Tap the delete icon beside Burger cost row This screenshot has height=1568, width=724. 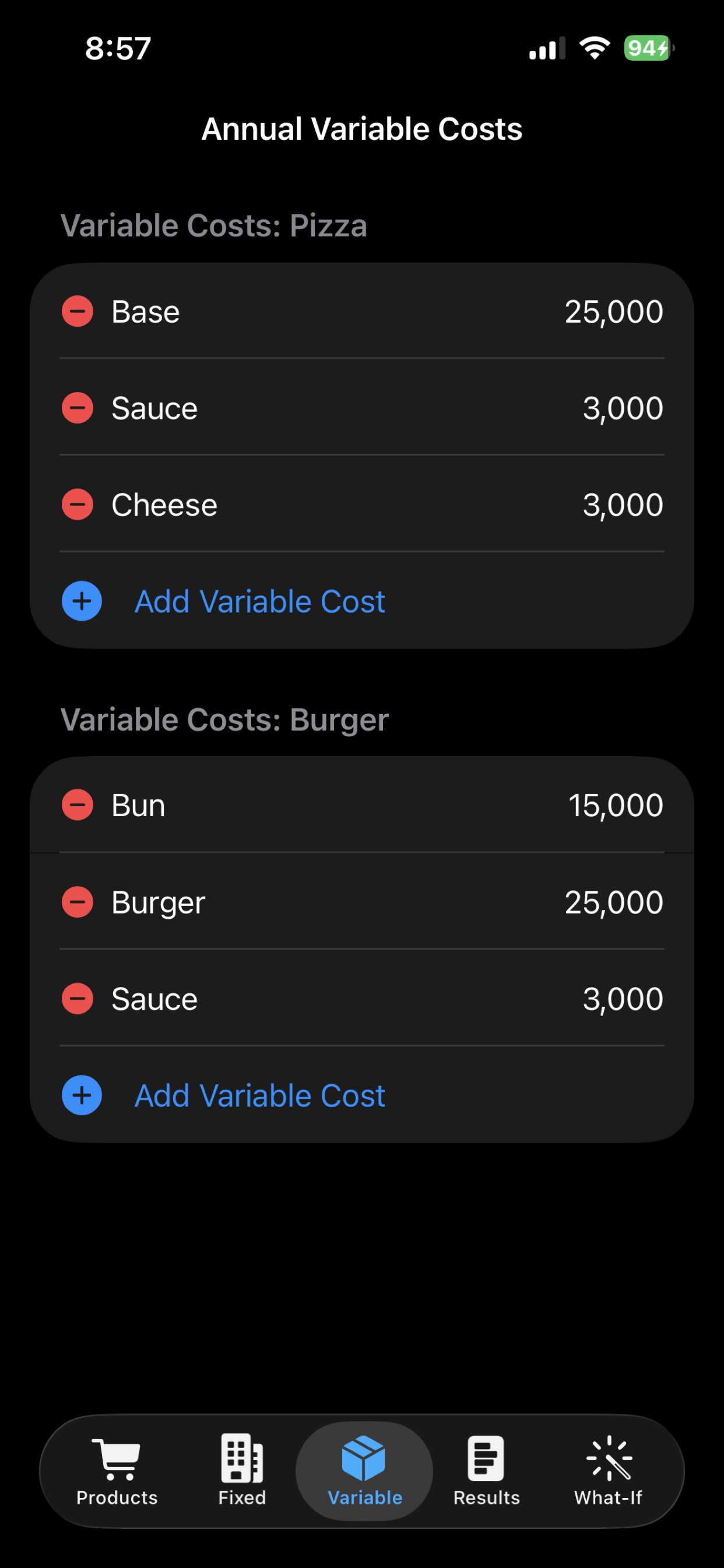78,902
